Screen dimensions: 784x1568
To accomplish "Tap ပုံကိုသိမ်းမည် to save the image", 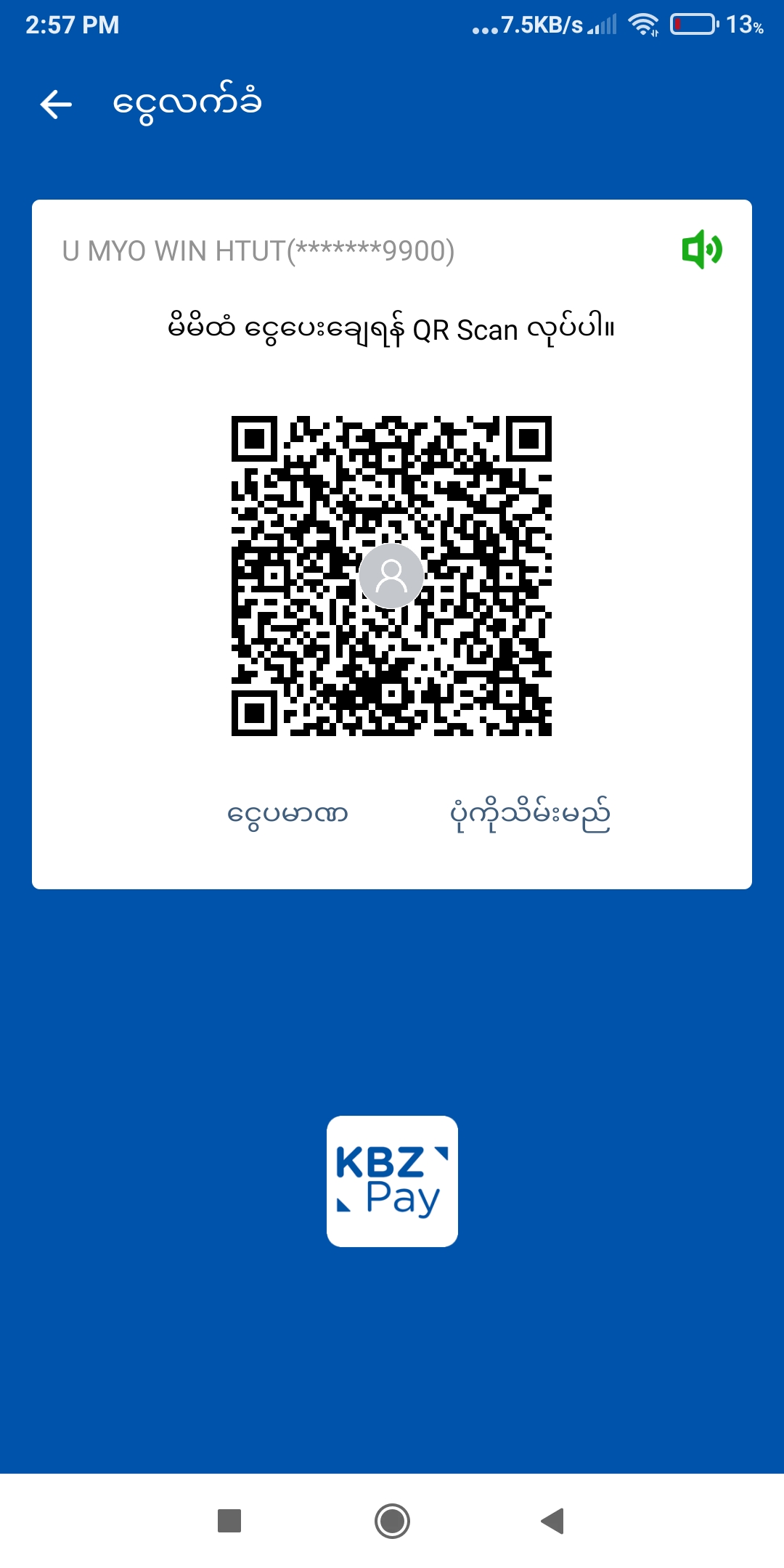I will [x=530, y=815].
